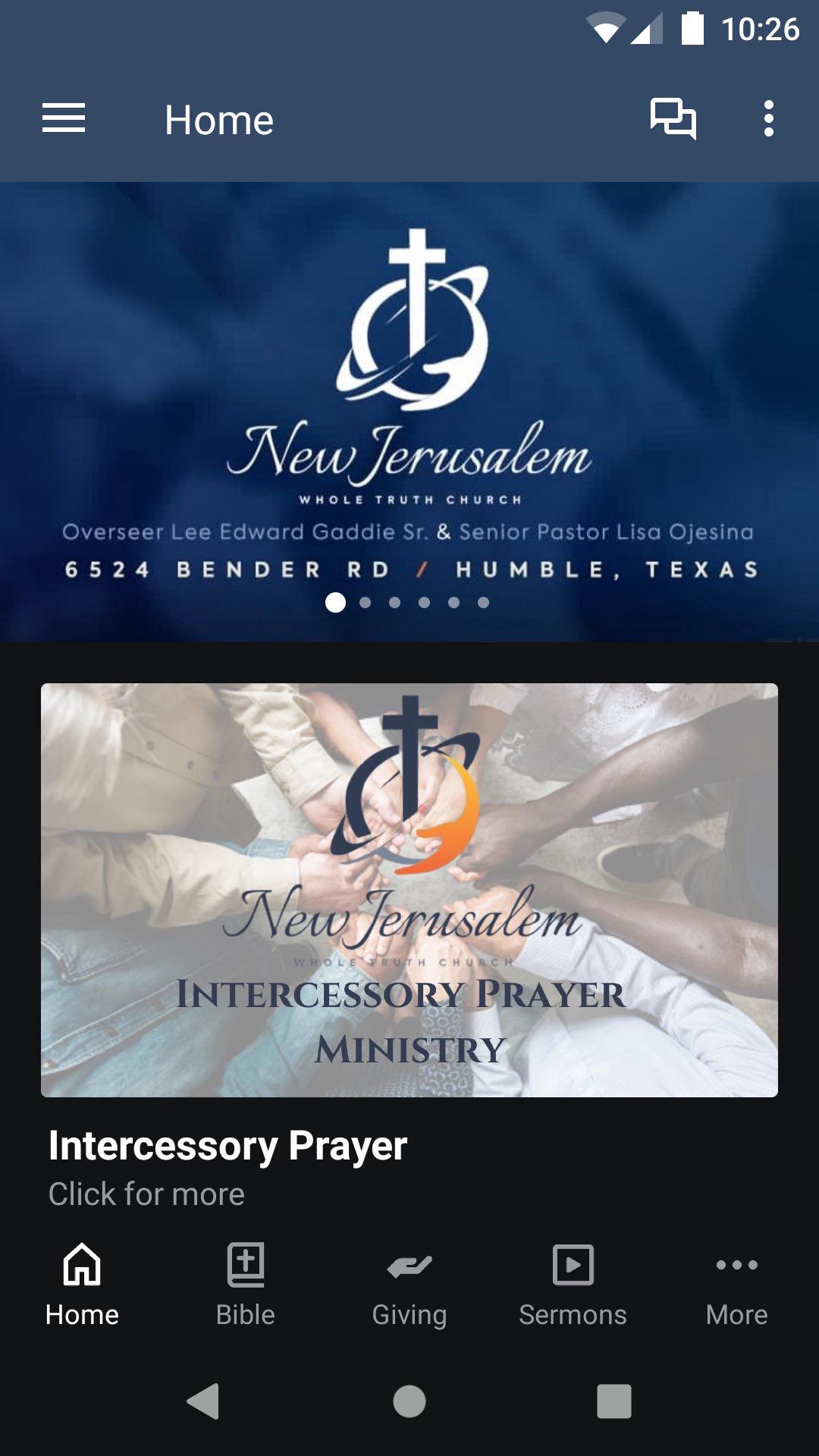Open the recent apps button
The image size is (819, 1456).
pyautogui.click(x=613, y=1401)
